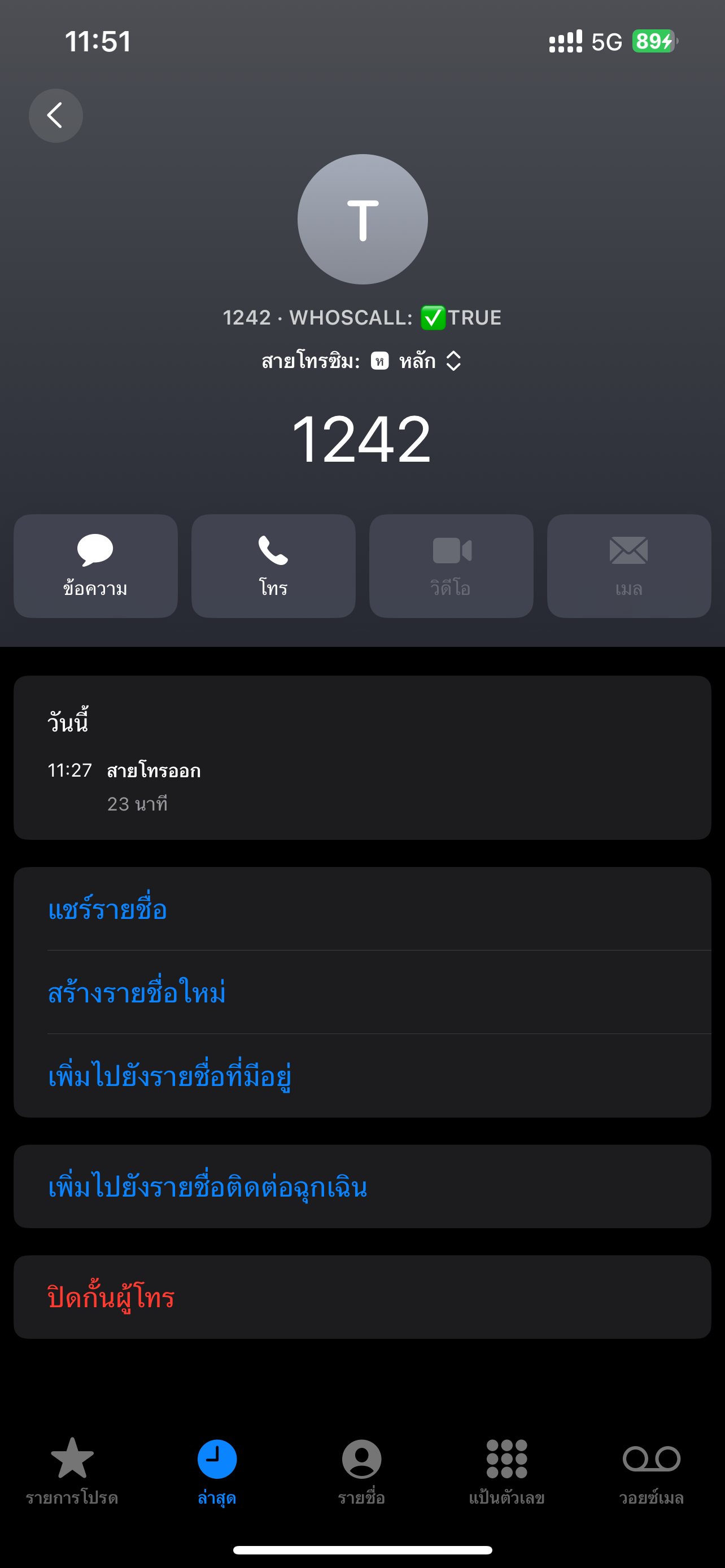Call 1242 with the โทร button
This screenshot has width=725, height=1568.
tap(273, 566)
